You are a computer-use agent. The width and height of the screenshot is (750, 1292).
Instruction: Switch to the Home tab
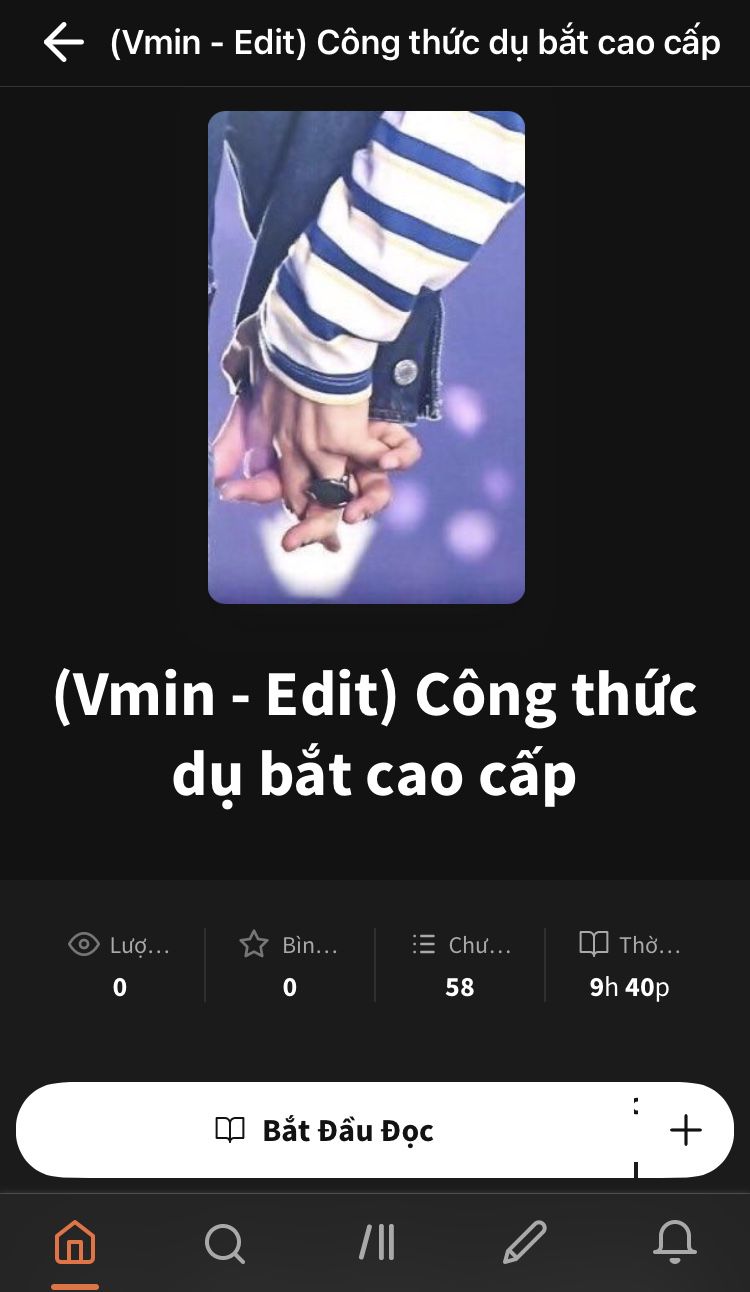pos(75,1243)
